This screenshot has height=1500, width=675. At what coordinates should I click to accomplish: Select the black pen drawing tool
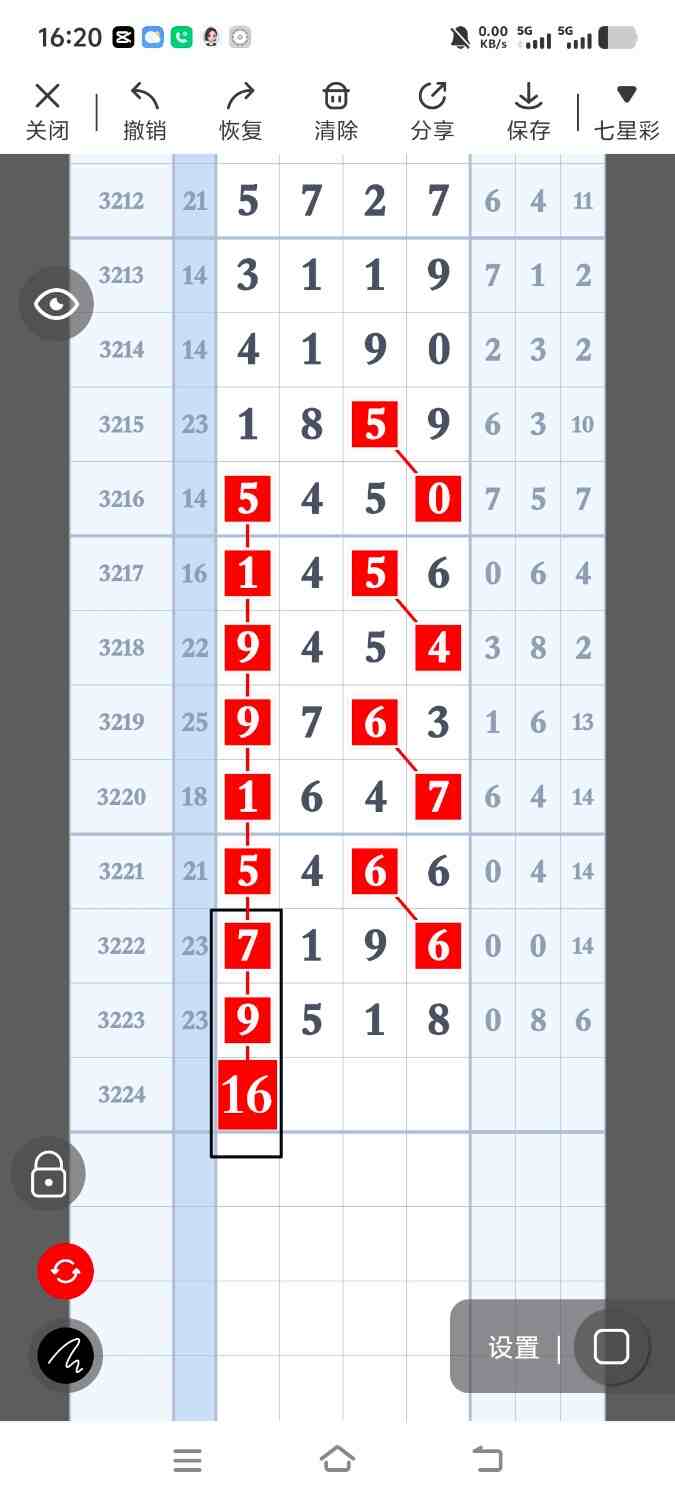[66, 1355]
